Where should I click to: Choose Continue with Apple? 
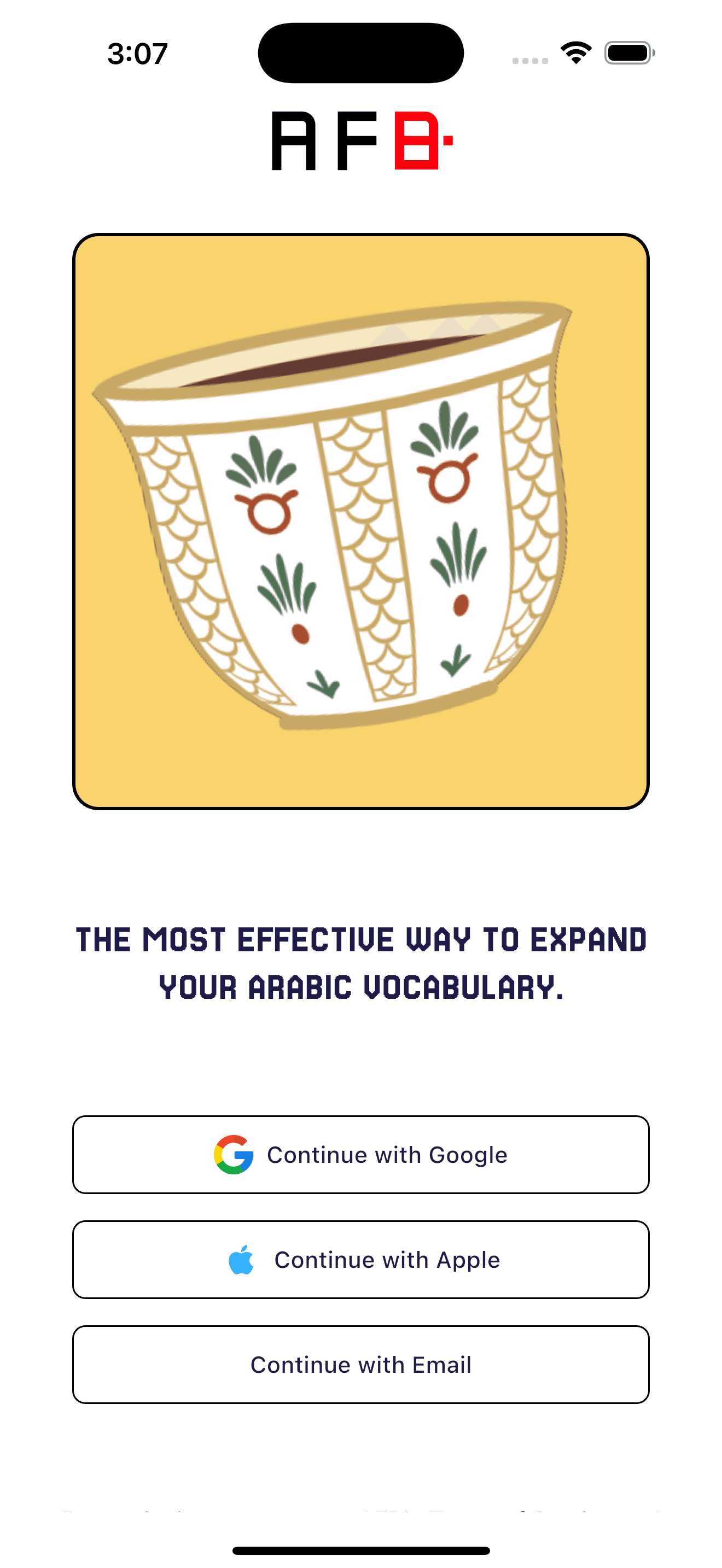(x=361, y=1260)
